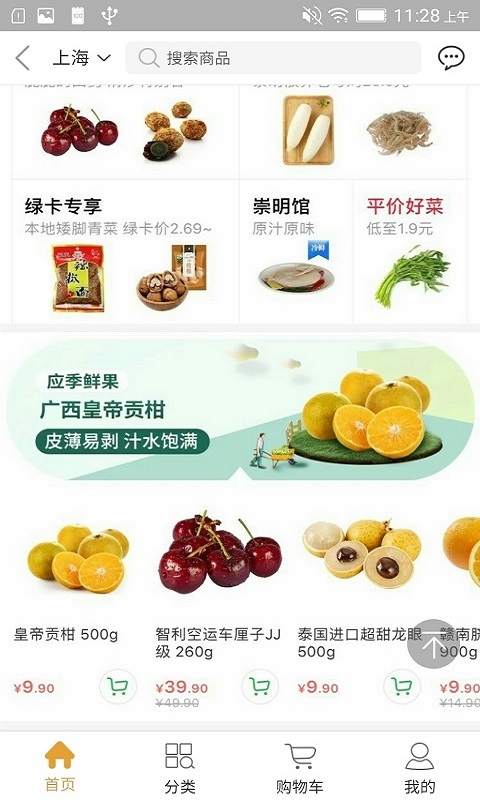Switch to the 购物车 tab
Screen dimensions: 480x800
pos(299,766)
